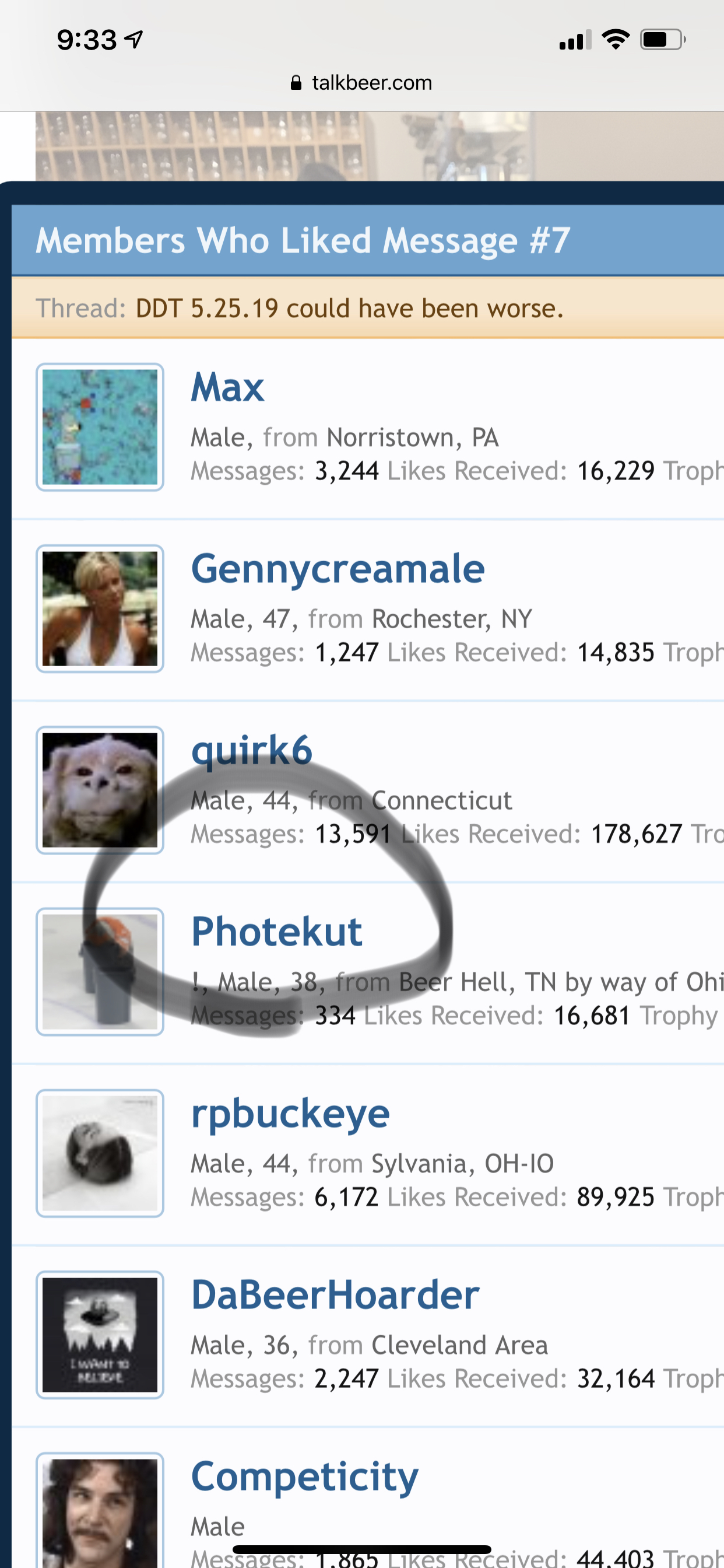Viewport: 724px width, 1568px height.
Task: Tap rpbuckeye's avatar image
Action: [x=100, y=1153]
